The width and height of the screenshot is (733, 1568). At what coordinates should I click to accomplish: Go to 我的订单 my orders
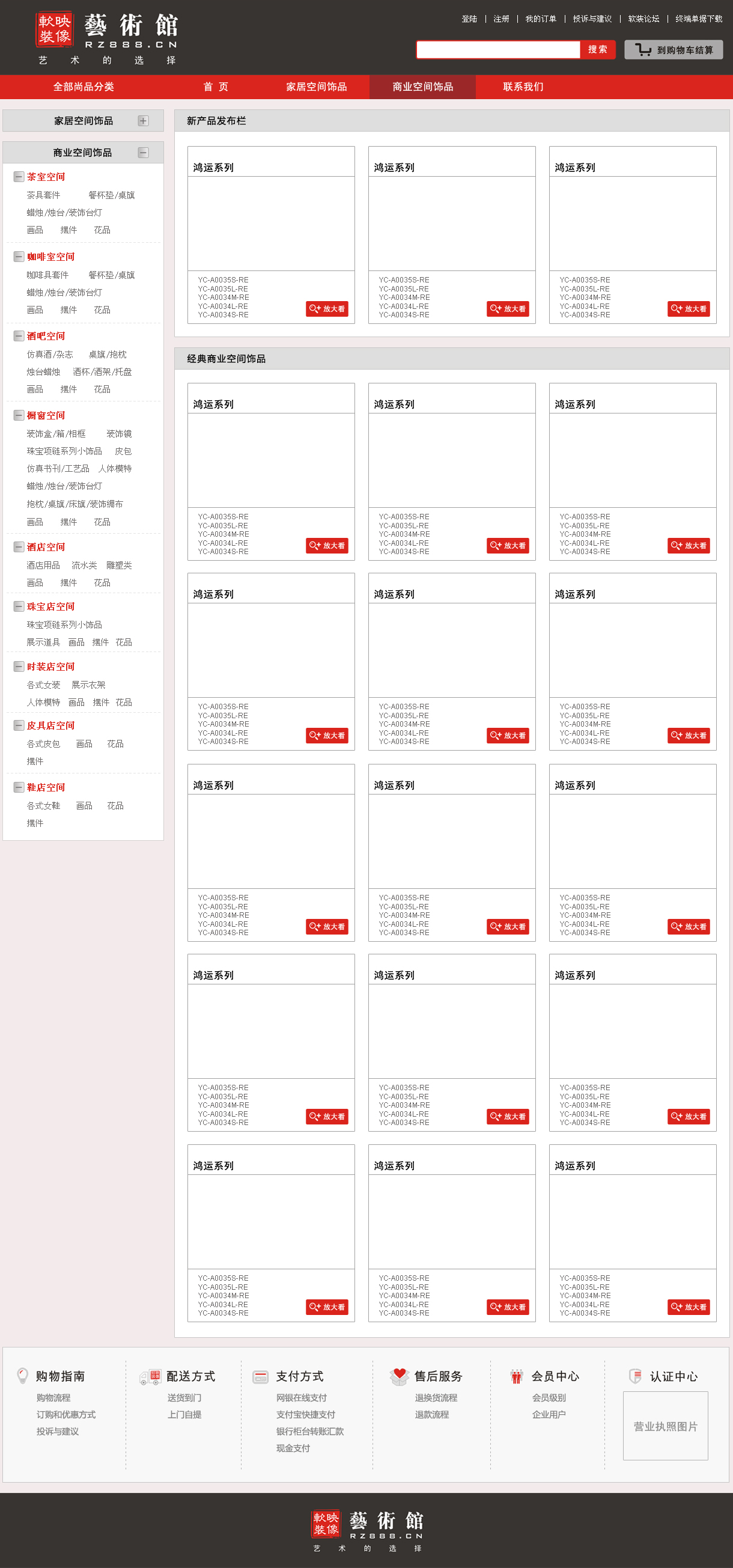(x=541, y=19)
